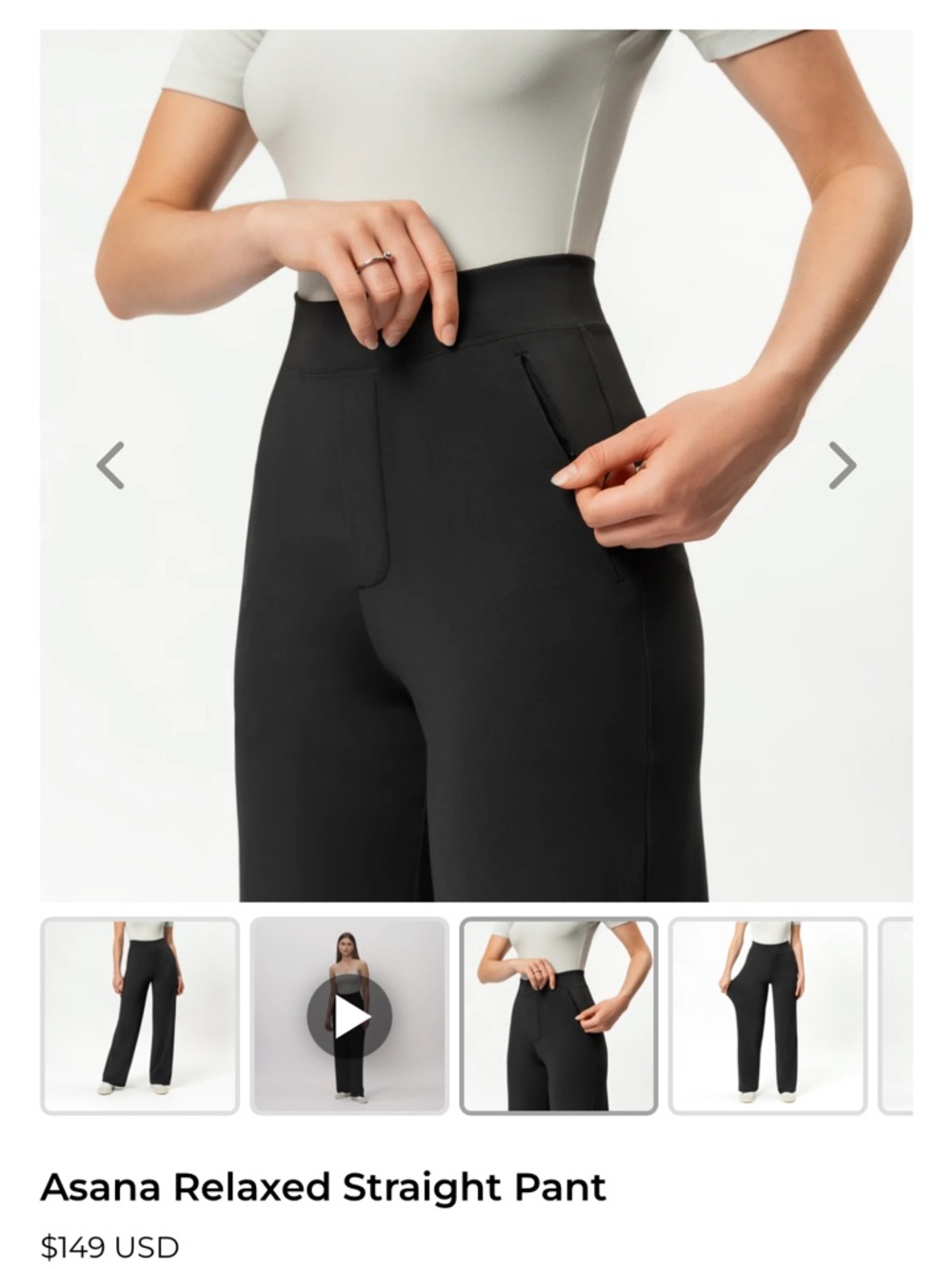Open the stretchy-leg view thumbnail
Image resolution: width=952 pixels, height=1269 pixels.
pos(767,1016)
